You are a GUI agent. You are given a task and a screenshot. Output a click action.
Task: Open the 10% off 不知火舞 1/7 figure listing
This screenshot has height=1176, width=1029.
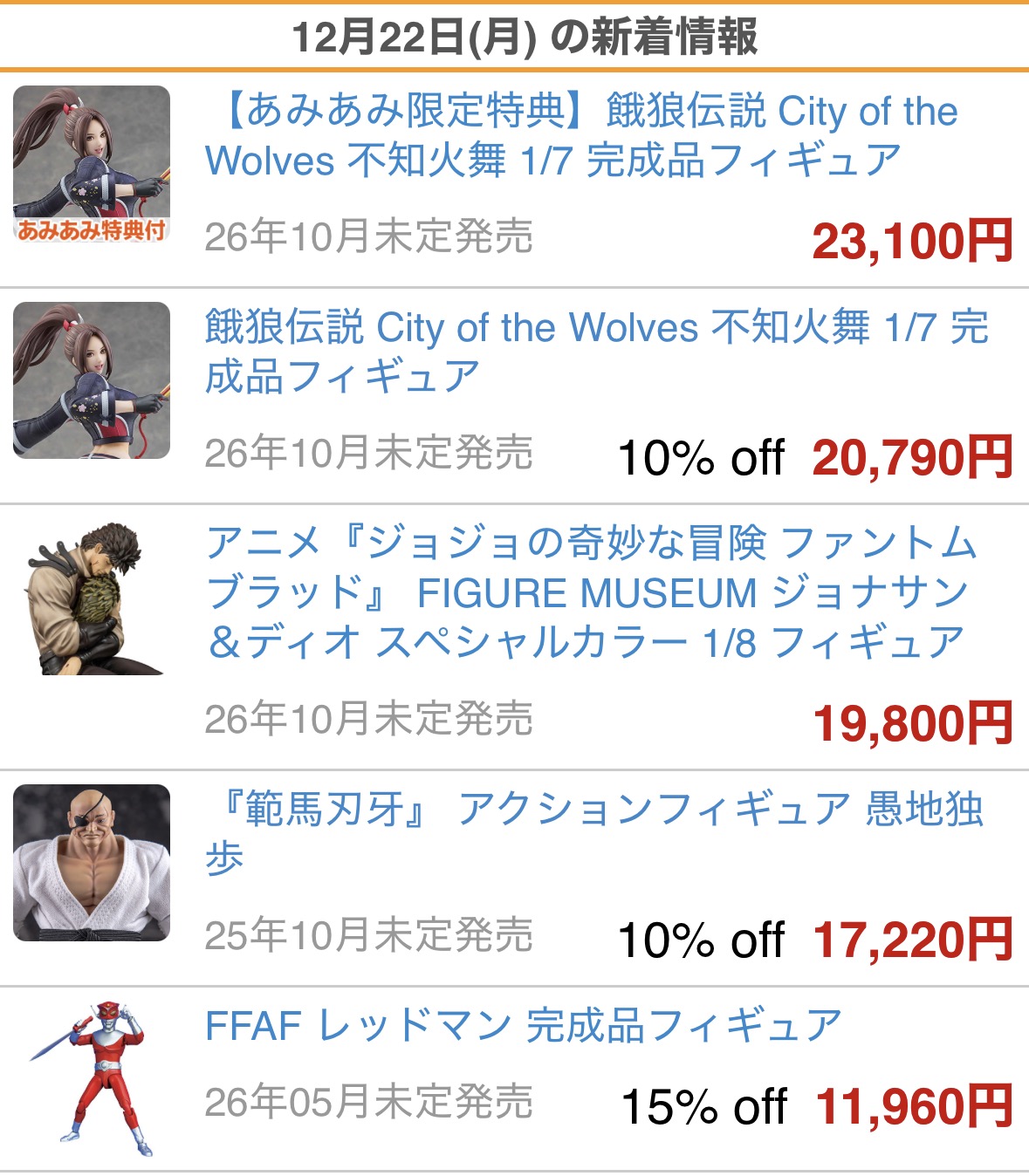[x=596, y=352]
